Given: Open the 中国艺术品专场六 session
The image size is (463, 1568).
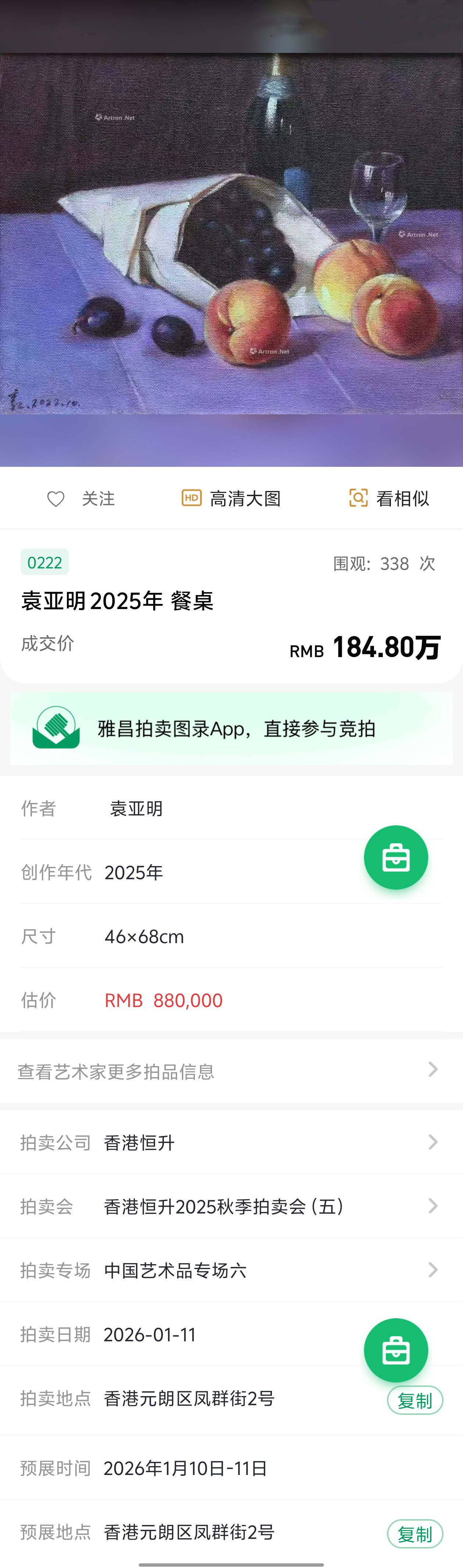Looking at the screenshot, I should [232, 1270].
